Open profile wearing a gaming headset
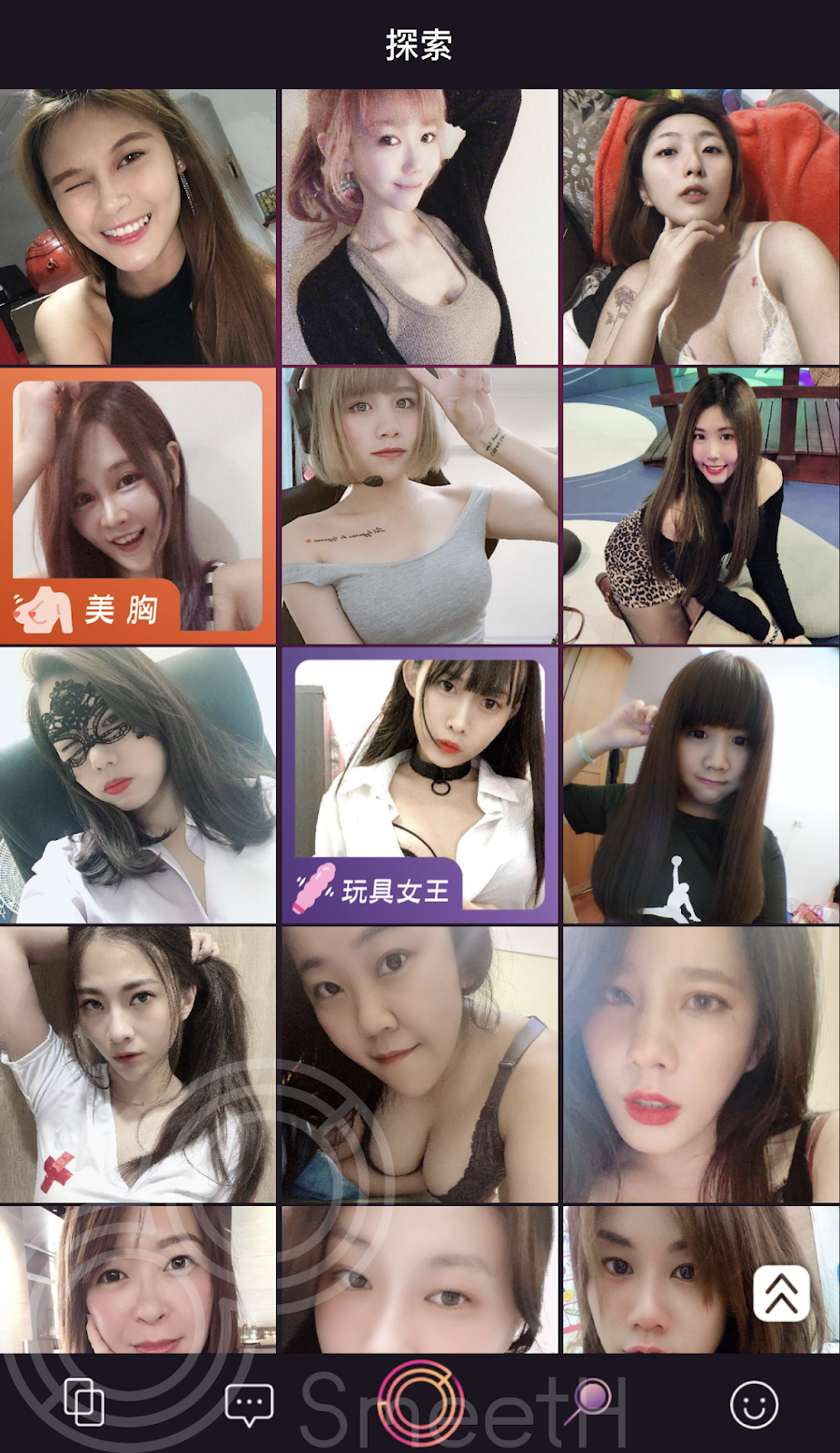840x1453 pixels. coord(420,506)
